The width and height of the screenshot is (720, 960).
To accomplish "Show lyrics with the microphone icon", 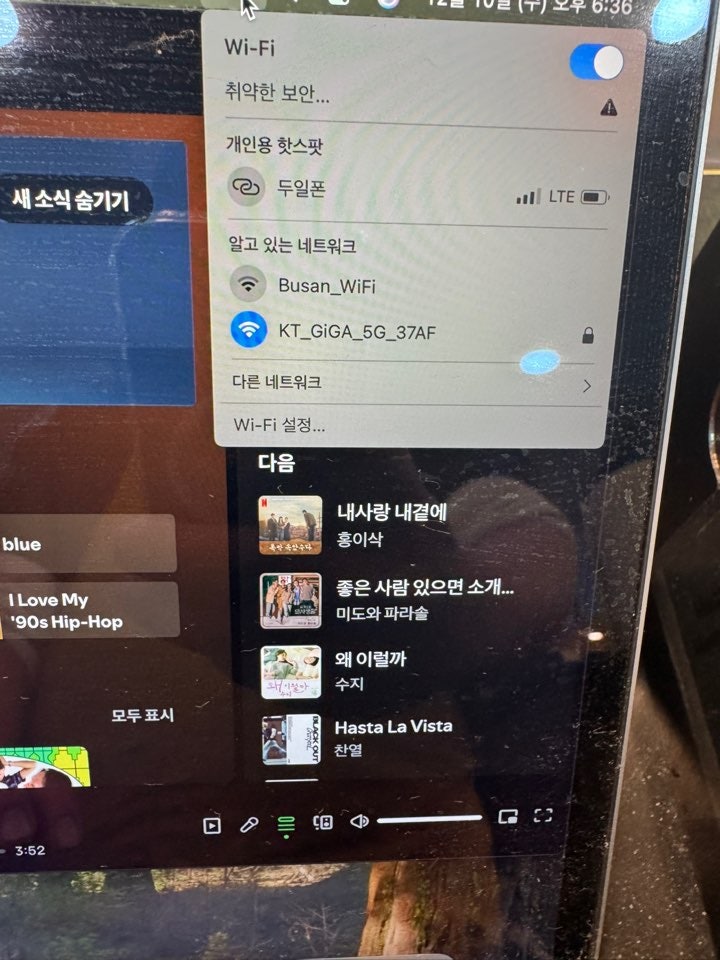I will (x=249, y=825).
